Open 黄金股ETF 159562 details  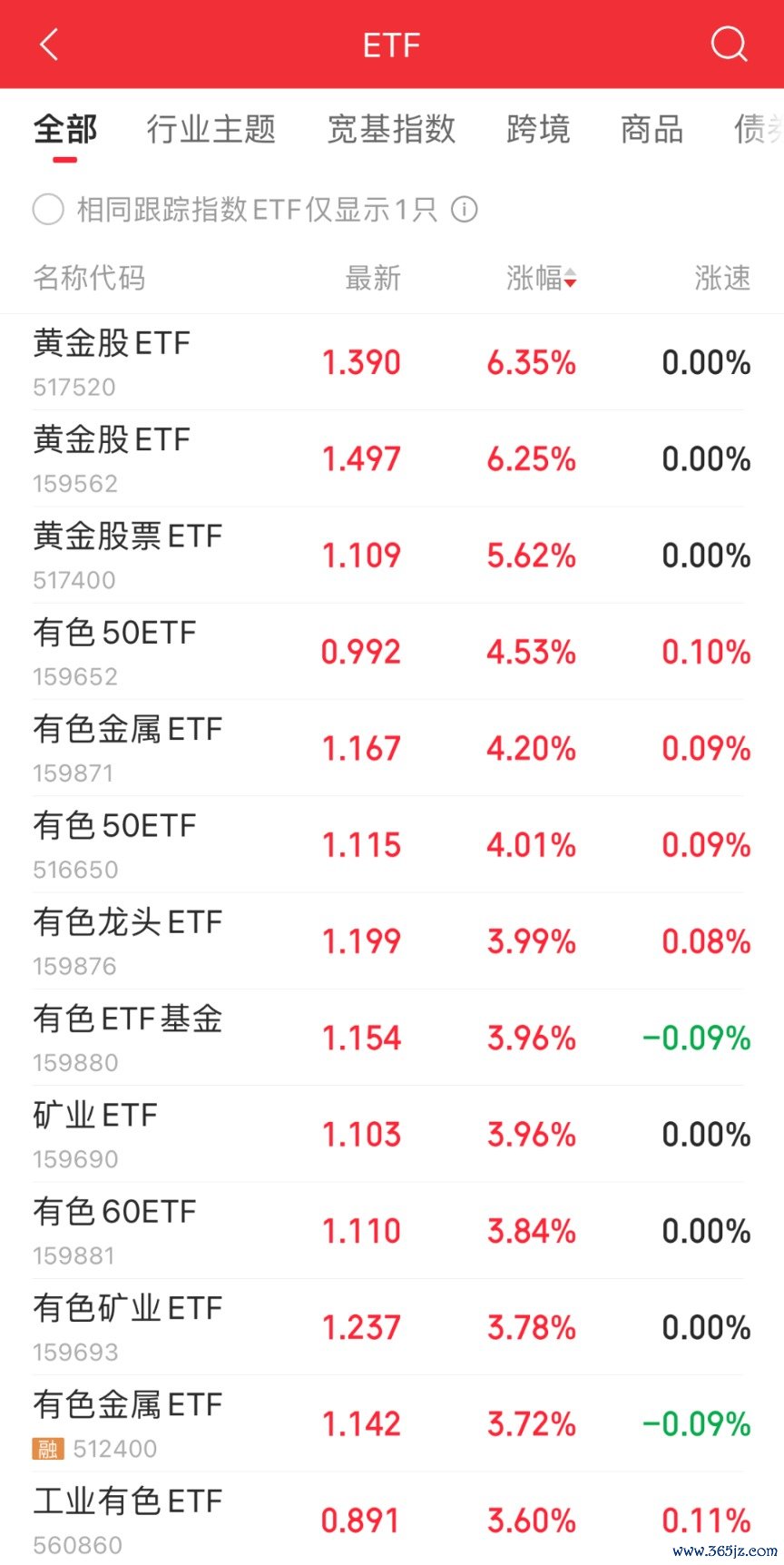[x=392, y=458]
